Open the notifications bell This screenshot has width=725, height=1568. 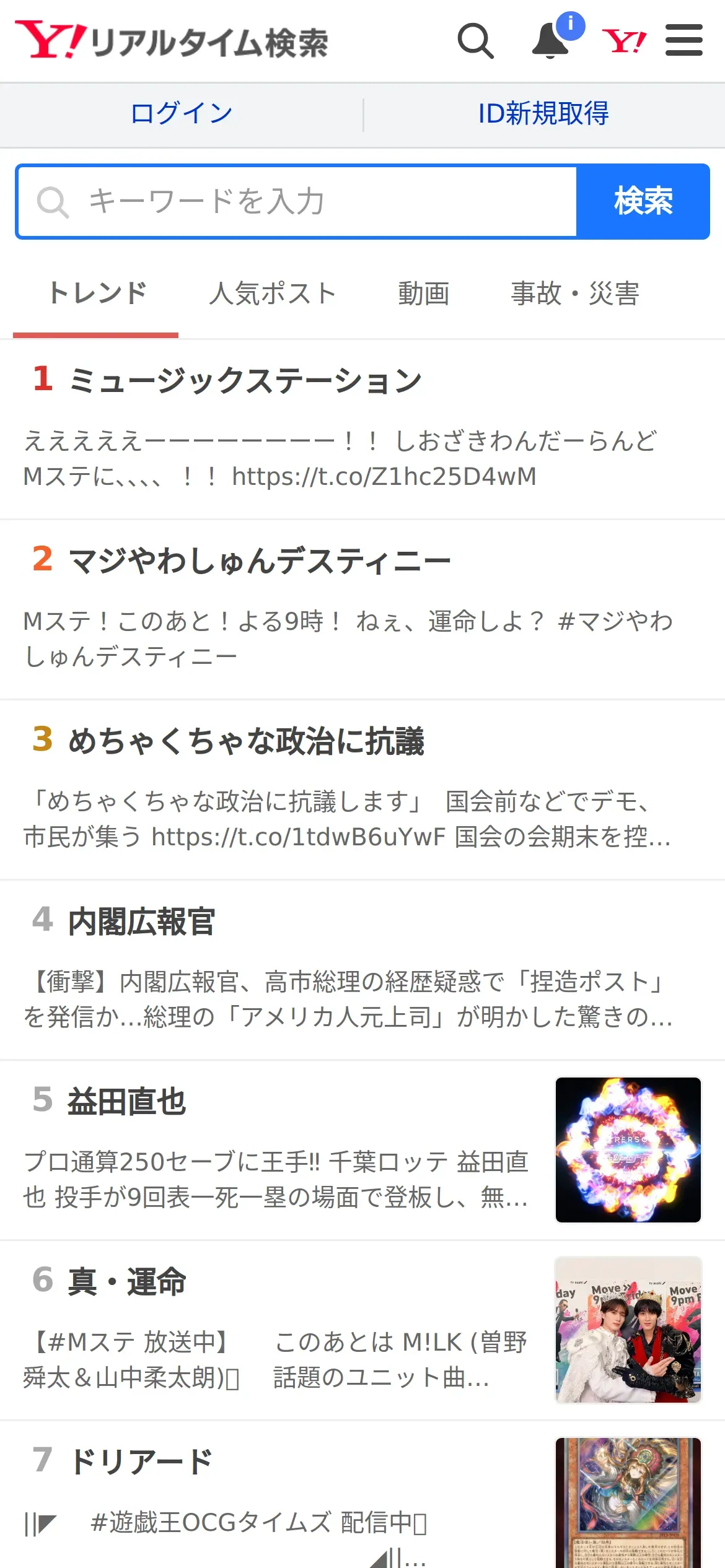(x=551, y=41)
